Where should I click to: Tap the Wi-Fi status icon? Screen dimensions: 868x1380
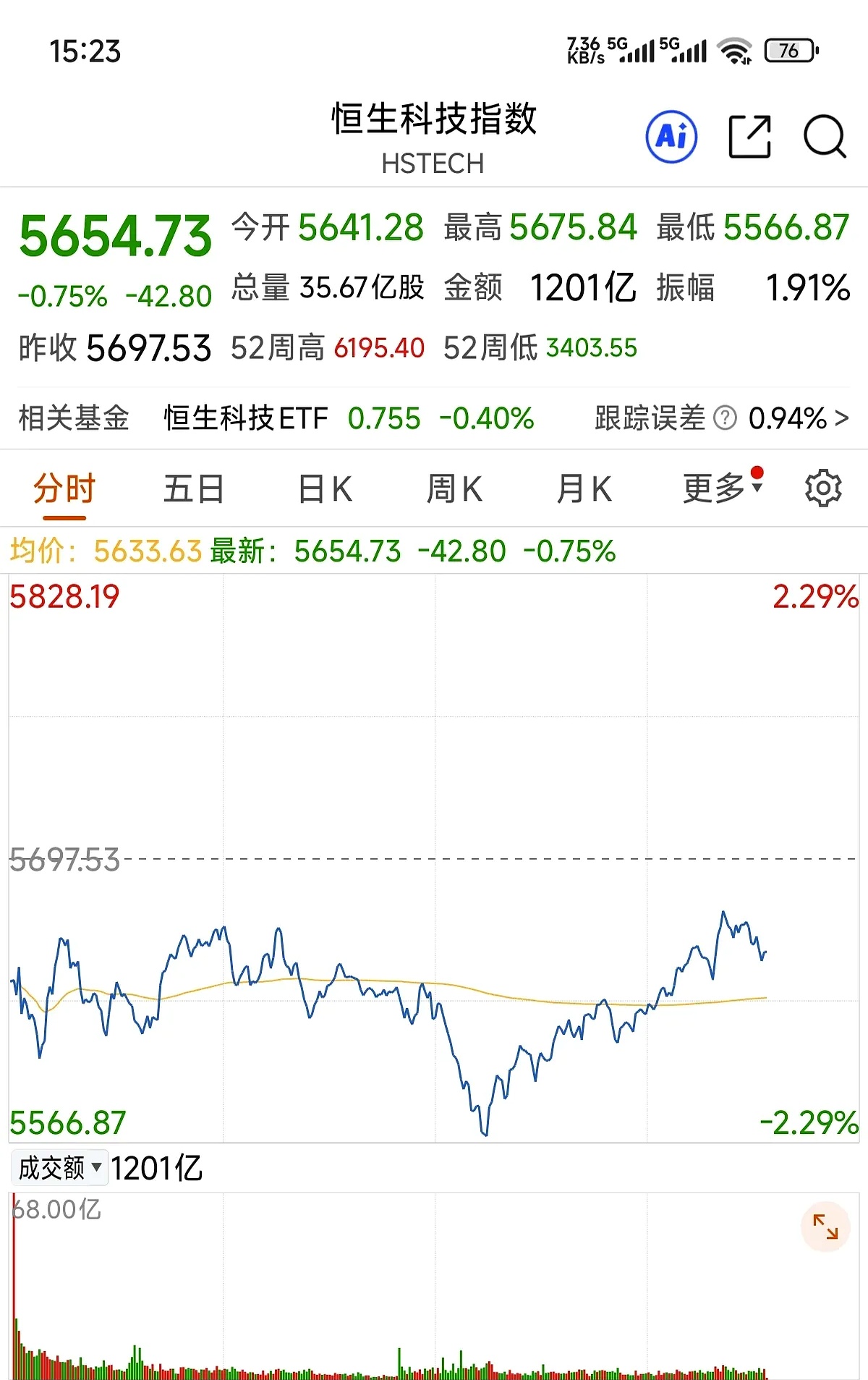(x=736, y=51)
